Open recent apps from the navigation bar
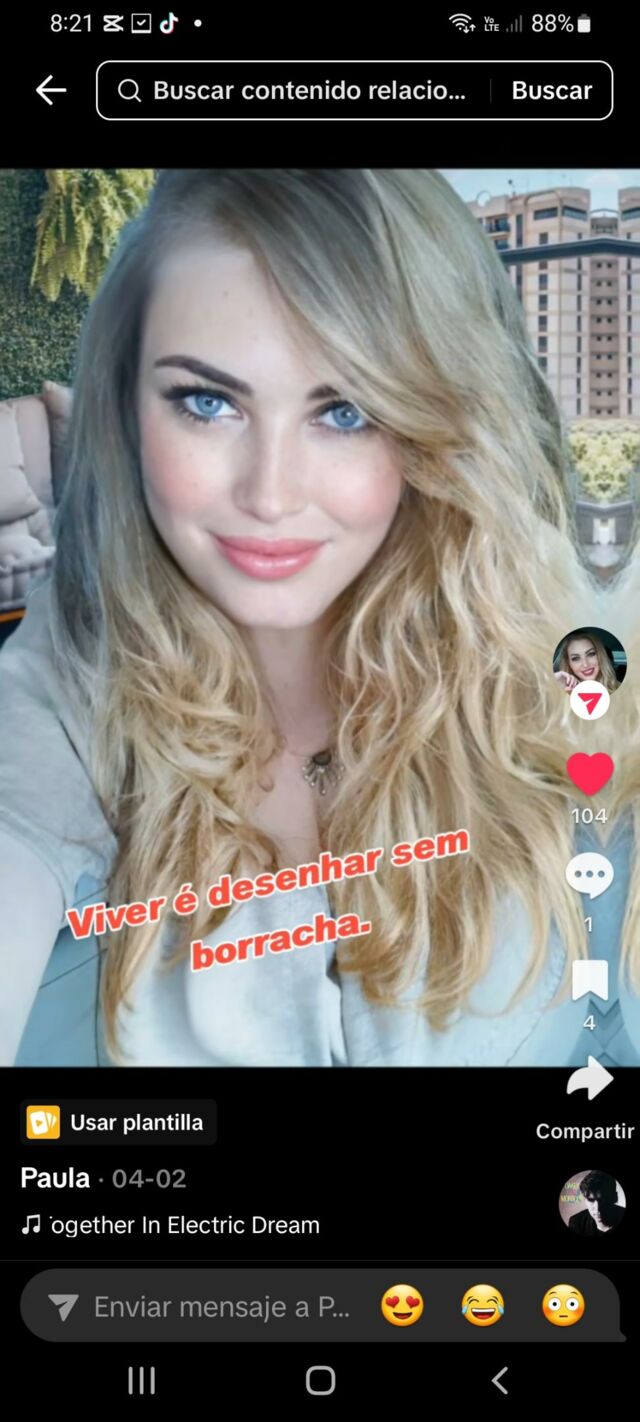The width and height of the screenshot is (640, 1422). point(141,1381)
